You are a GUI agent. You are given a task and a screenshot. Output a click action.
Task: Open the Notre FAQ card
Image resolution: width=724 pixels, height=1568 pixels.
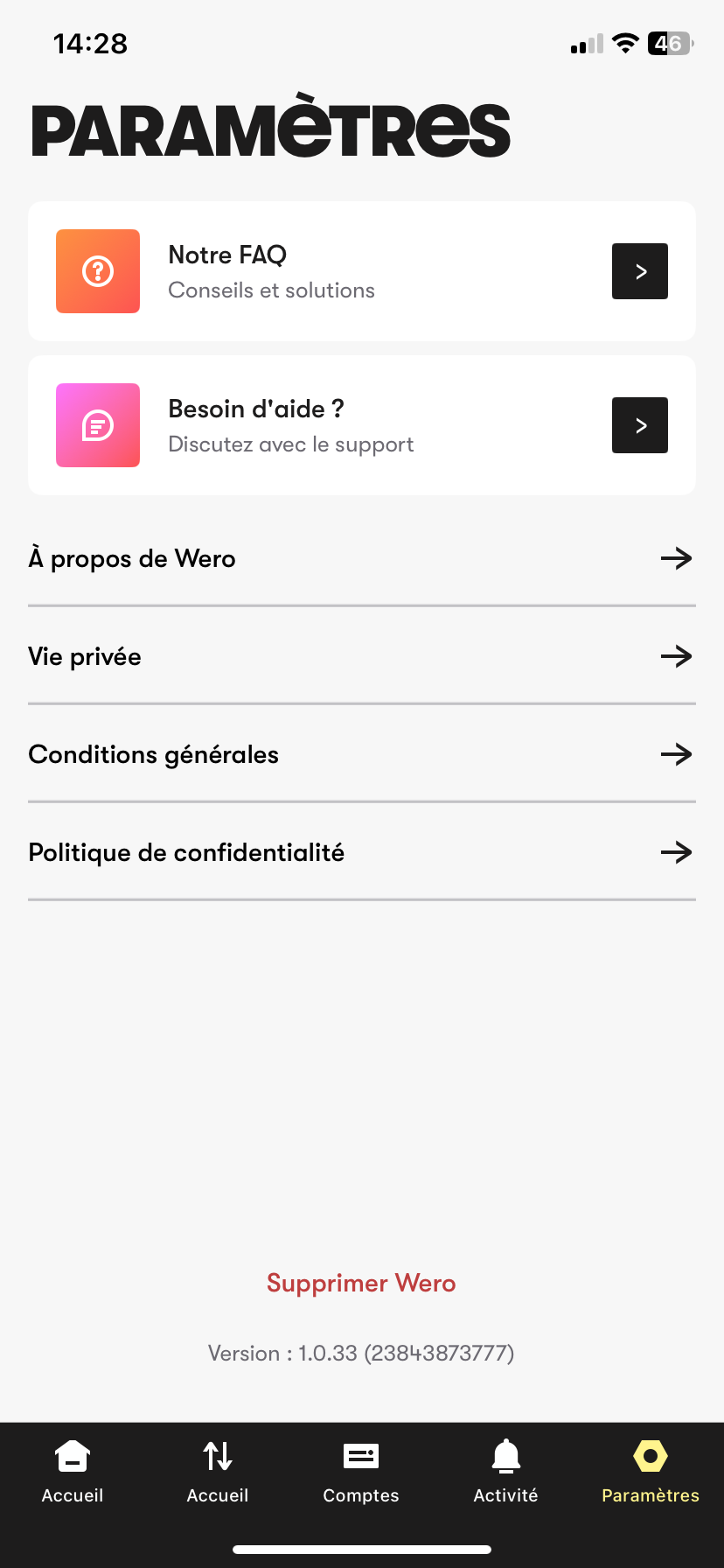(x=362, y=271)
